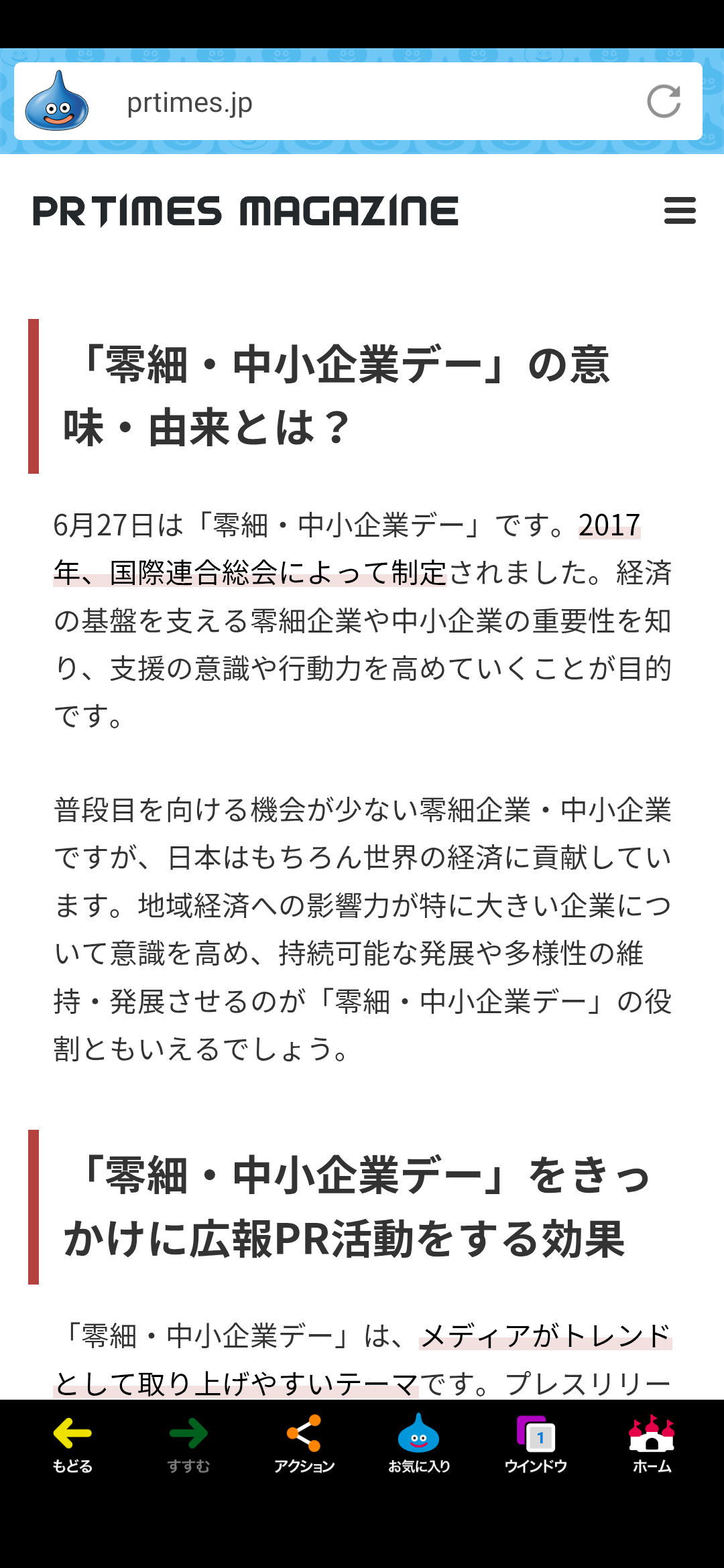This screenshot has height=1568, width=724.
Task: Show open windows via ウインドウ
Action: pyautogui.click(x=536, y=1445)
